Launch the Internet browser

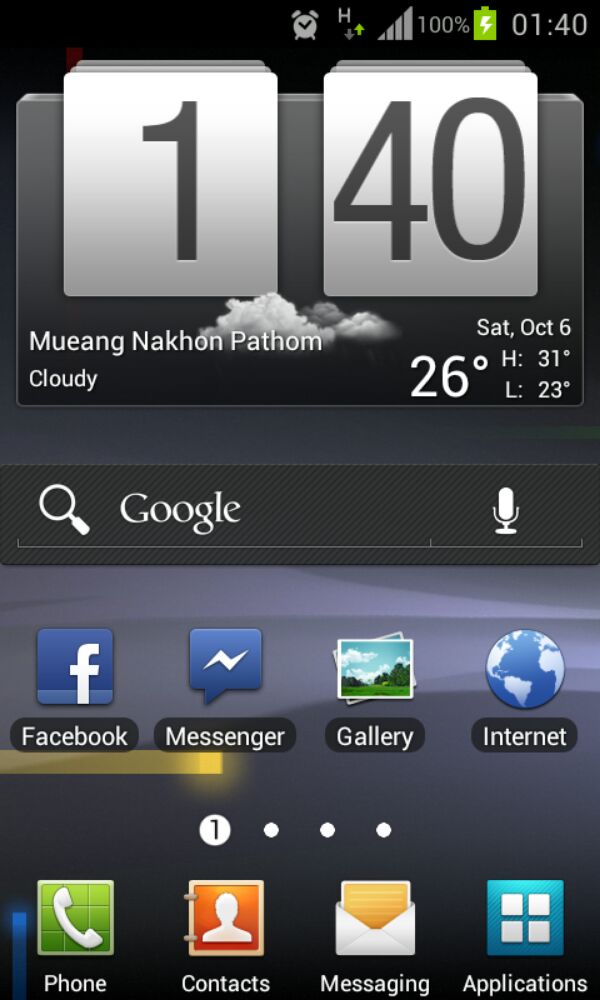click(x=525, y=668)
